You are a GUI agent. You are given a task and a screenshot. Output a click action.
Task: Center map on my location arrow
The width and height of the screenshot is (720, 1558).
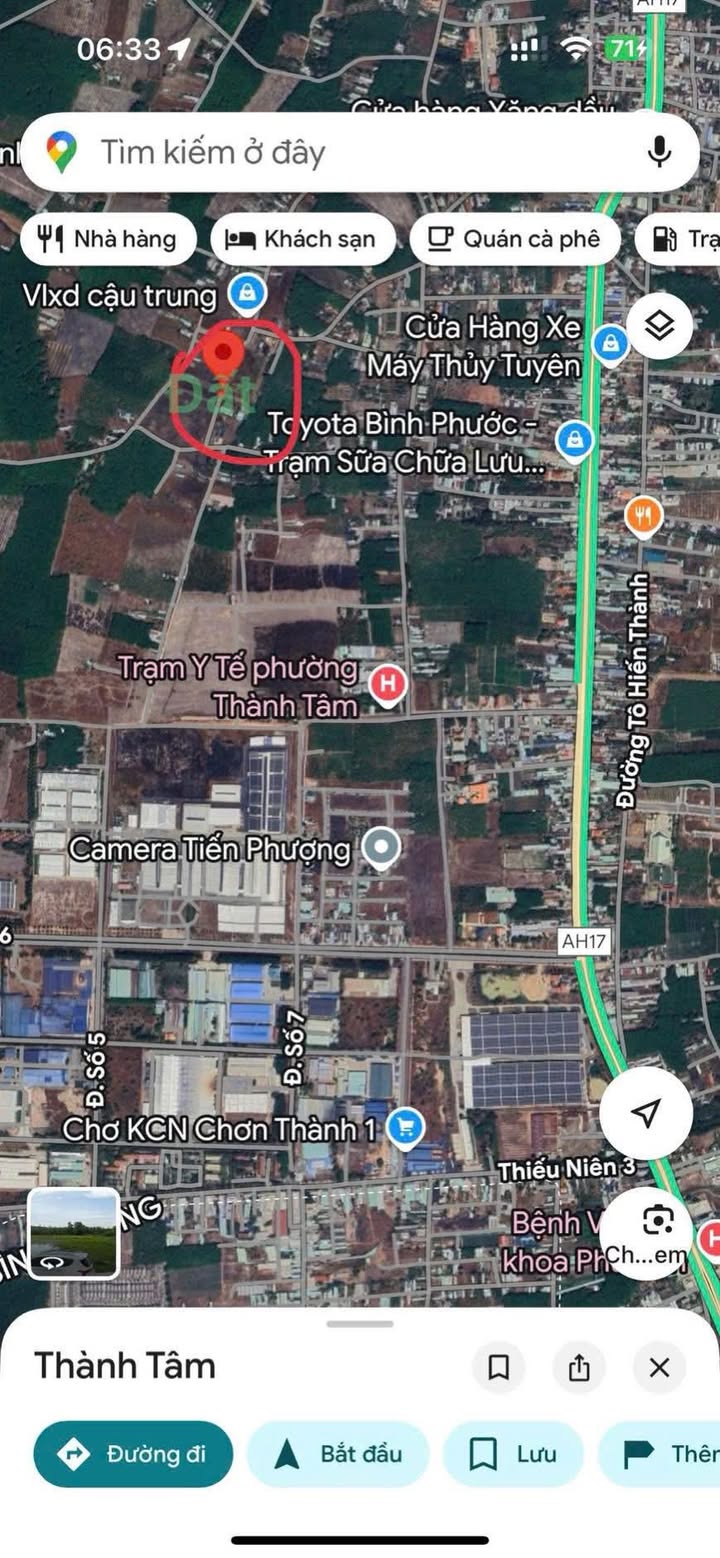tap(646, 1112)
